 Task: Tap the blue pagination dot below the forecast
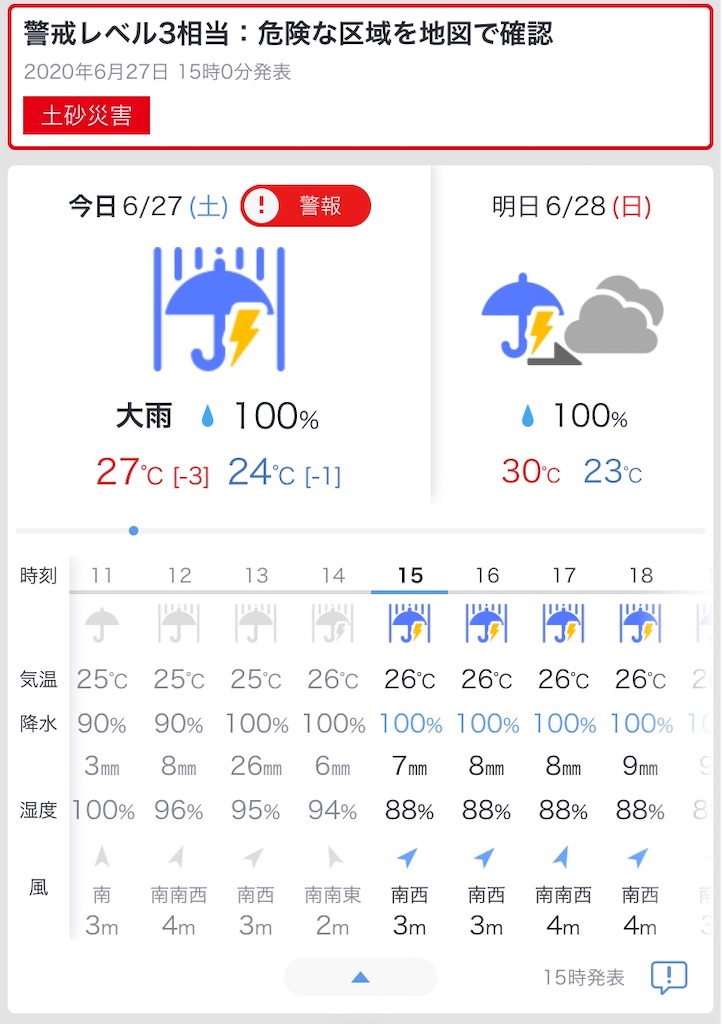(x=133, y=531)
